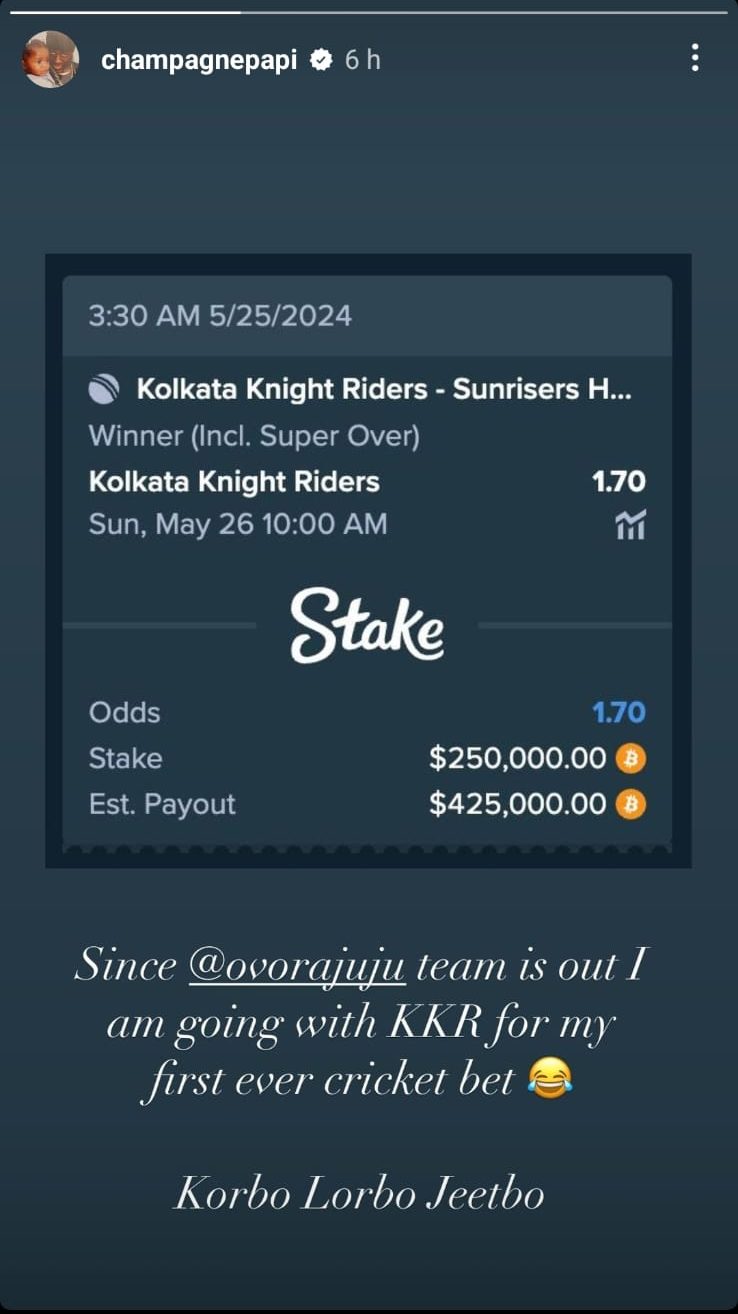Open the champagnepapi username
738x1314 pixels.
199,60
